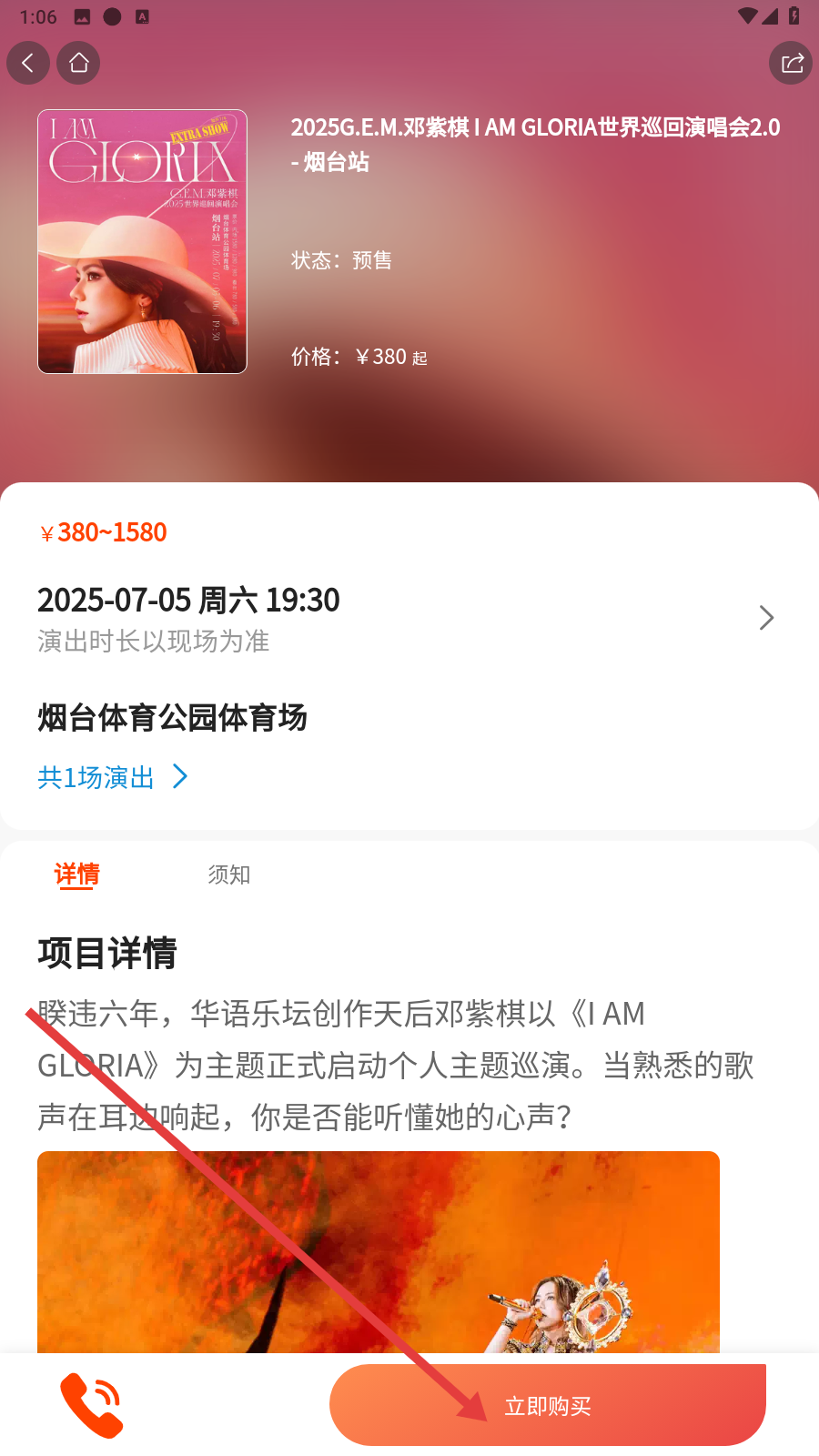Switch to the 须知 tab

pyautogui.click(x=228, y=875)
